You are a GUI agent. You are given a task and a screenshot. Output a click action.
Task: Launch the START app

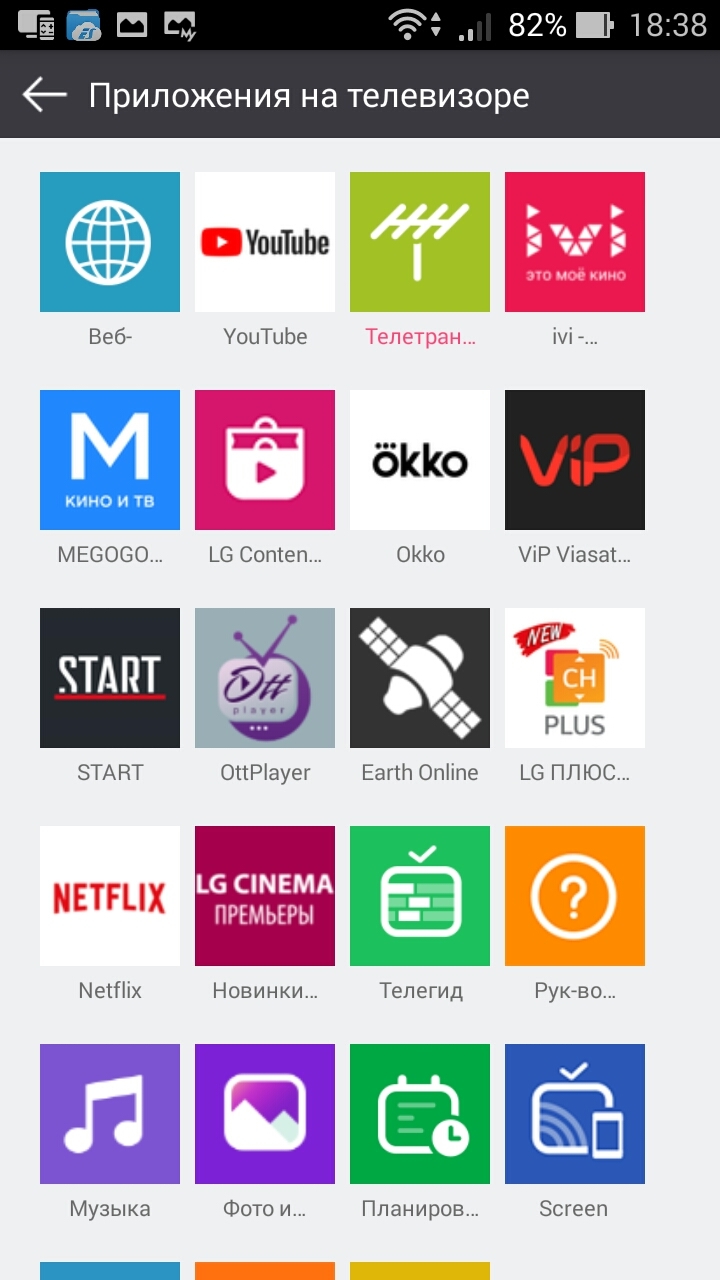tap(110, 678)
